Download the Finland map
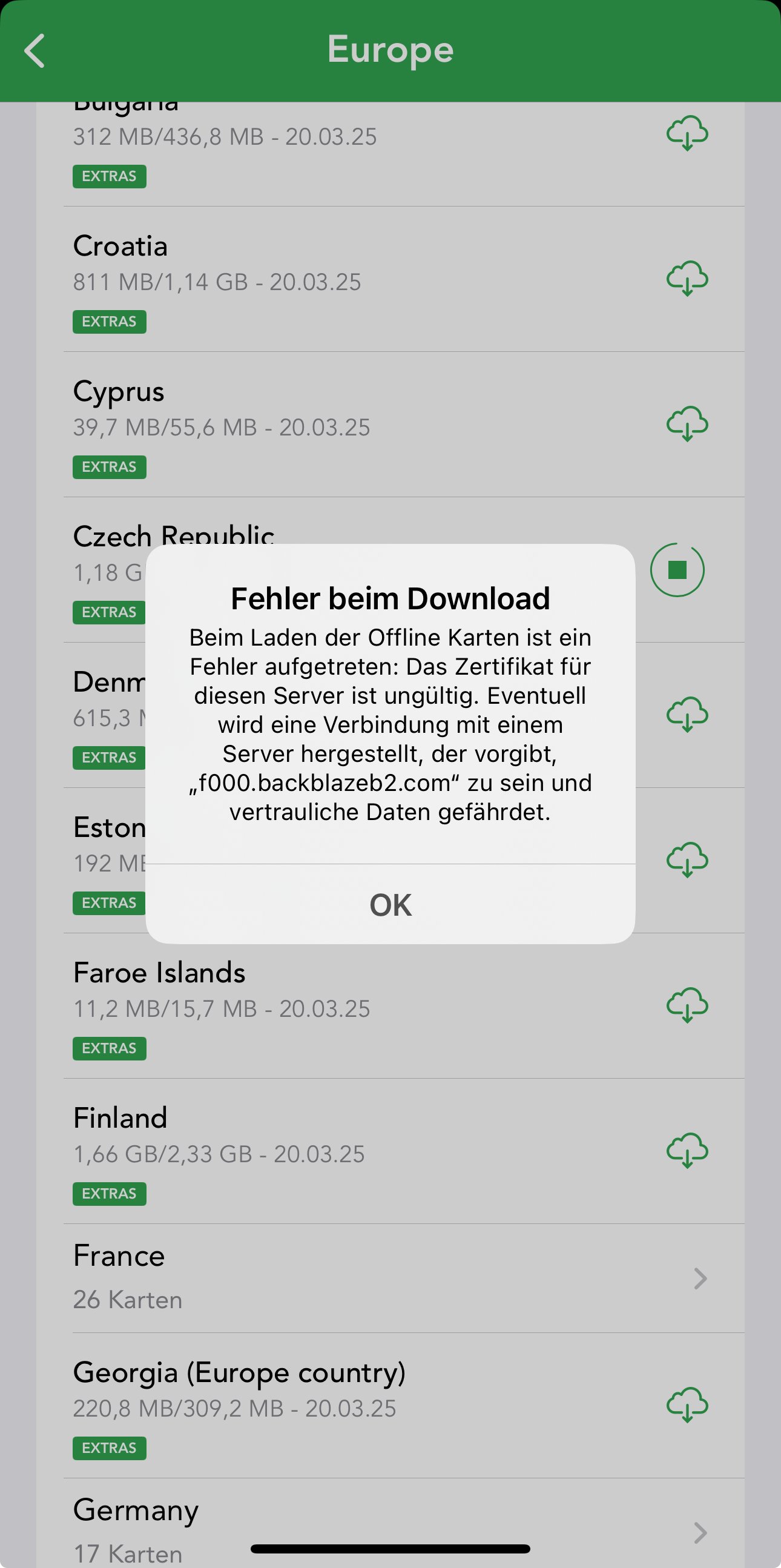The height and width of the screenshot is (1568, 781). click(x=687, y=1151)
